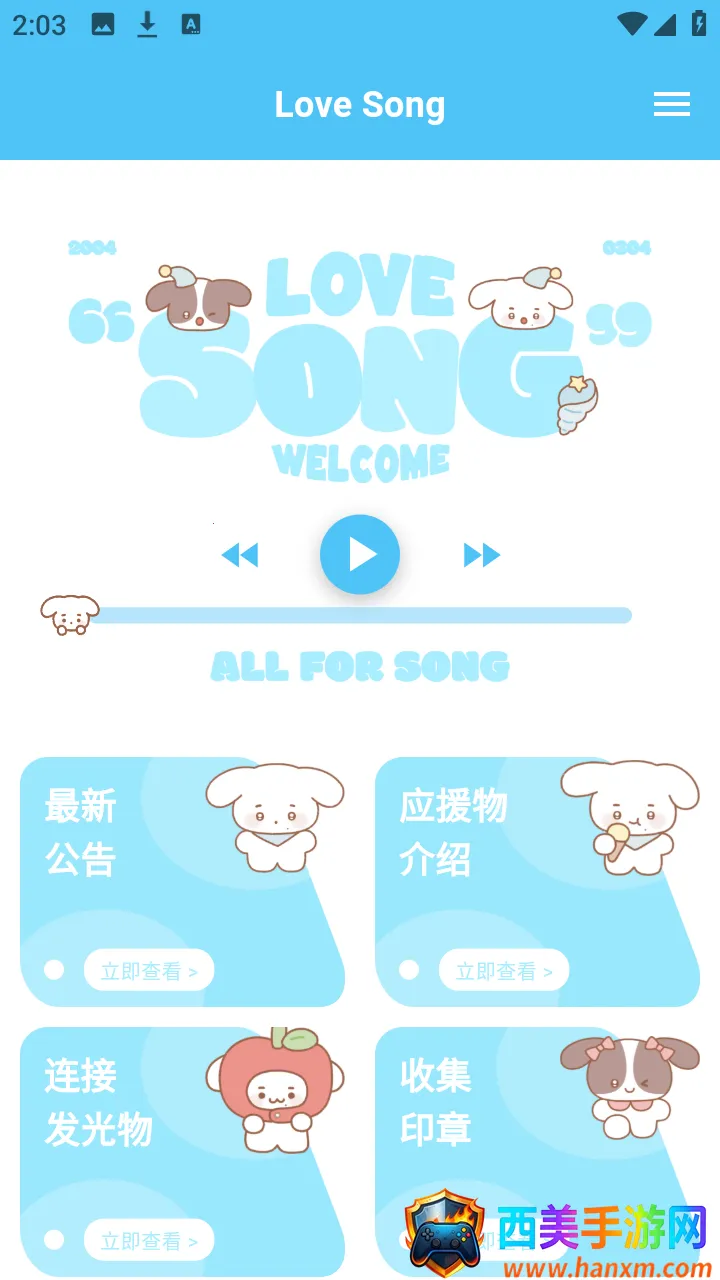Play the Love Song track
Image resolution: width=720 pixels, height=1280 pixels.
(360, 555)
